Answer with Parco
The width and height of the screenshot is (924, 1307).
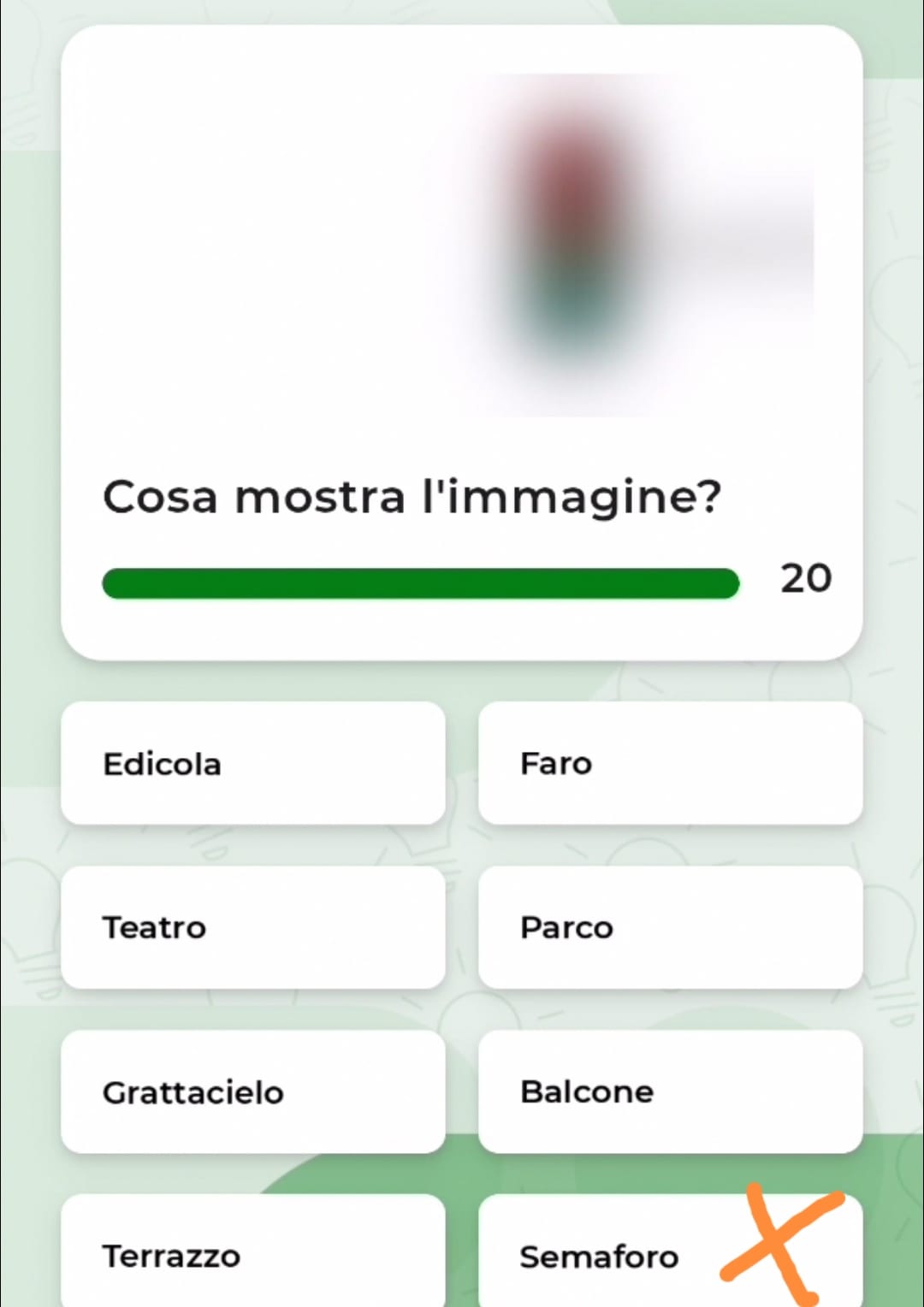pos(670,927)
